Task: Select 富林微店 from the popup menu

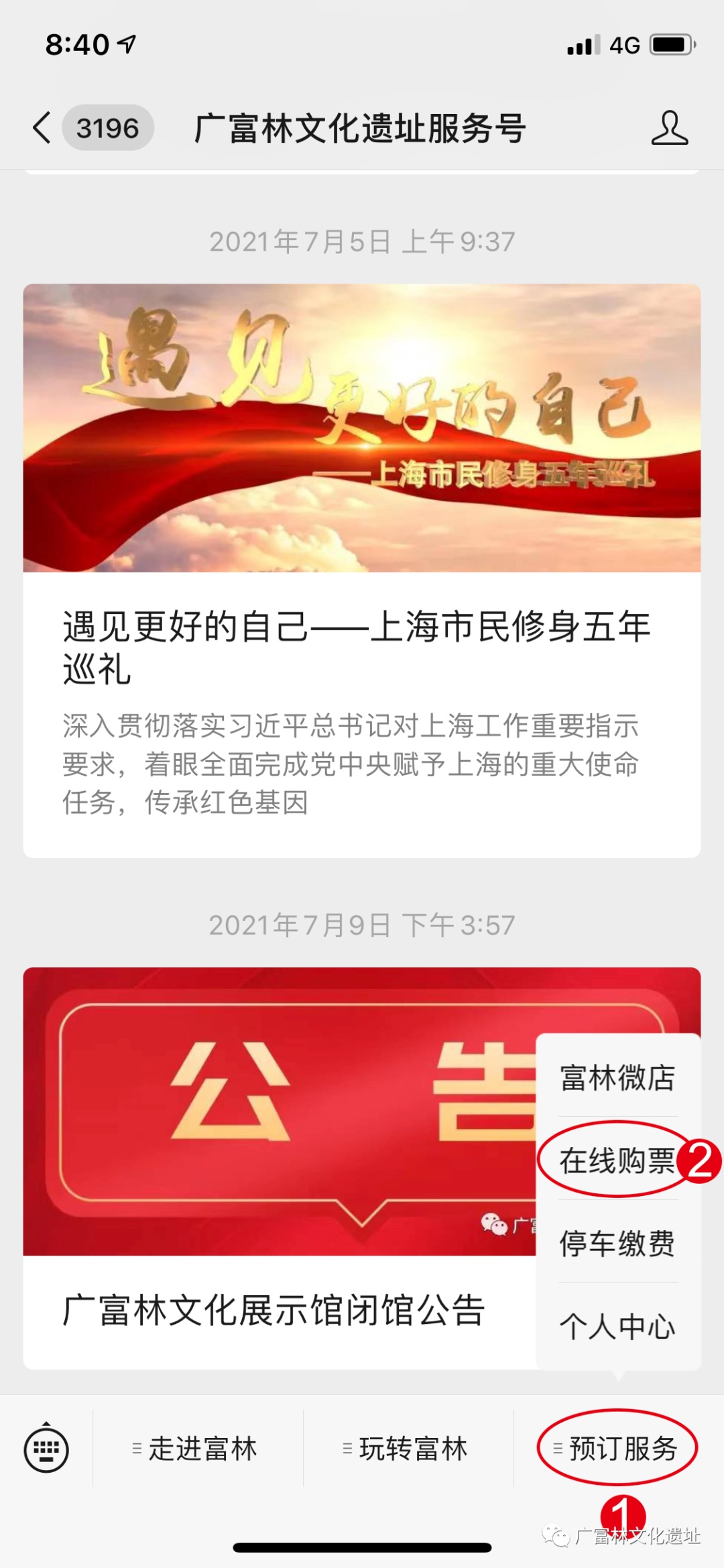Action: point(617,1078)
